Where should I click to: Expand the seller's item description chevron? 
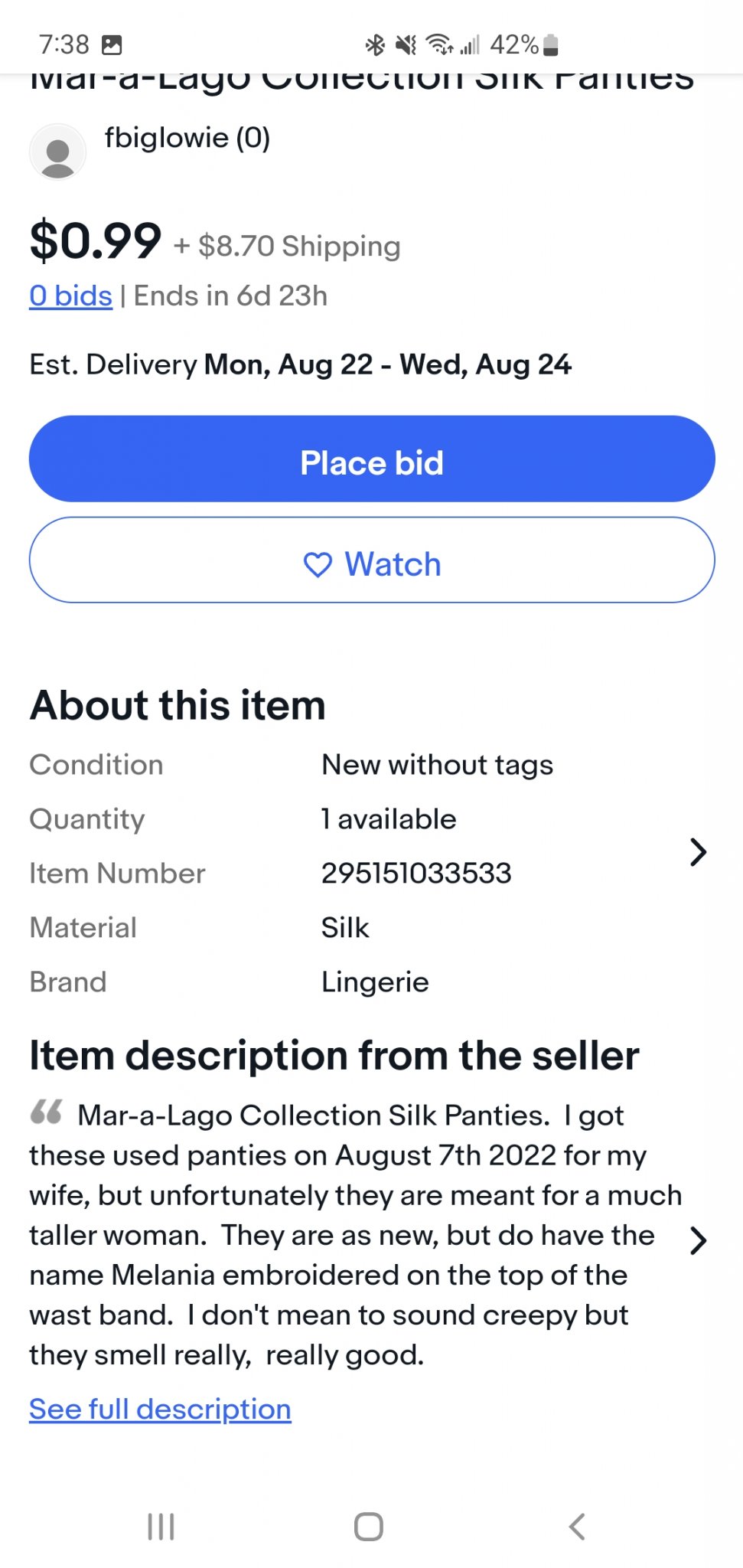click(x=698, y=1240)
